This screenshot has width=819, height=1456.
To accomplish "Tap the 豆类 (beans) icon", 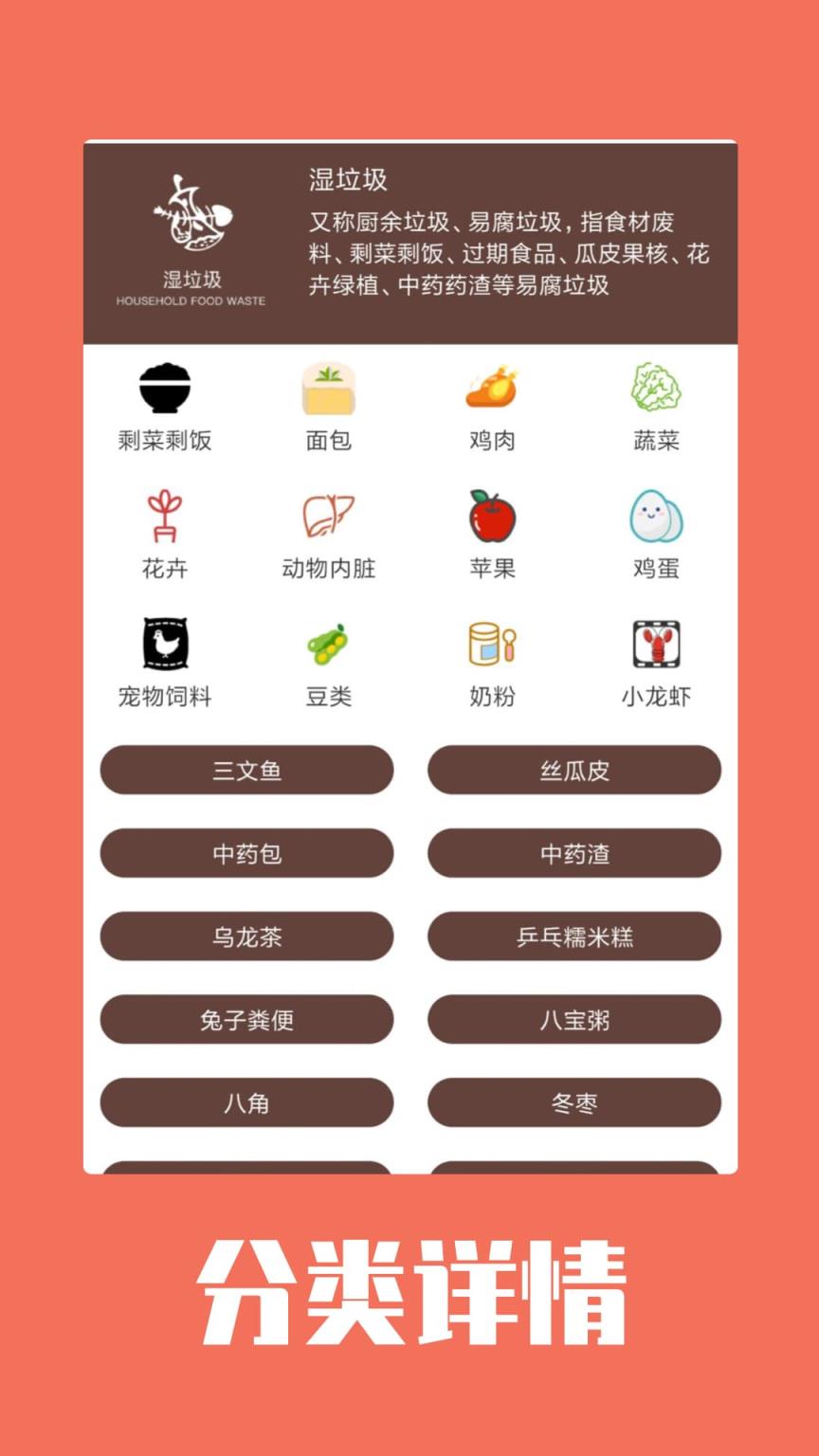I will (329, 646).
